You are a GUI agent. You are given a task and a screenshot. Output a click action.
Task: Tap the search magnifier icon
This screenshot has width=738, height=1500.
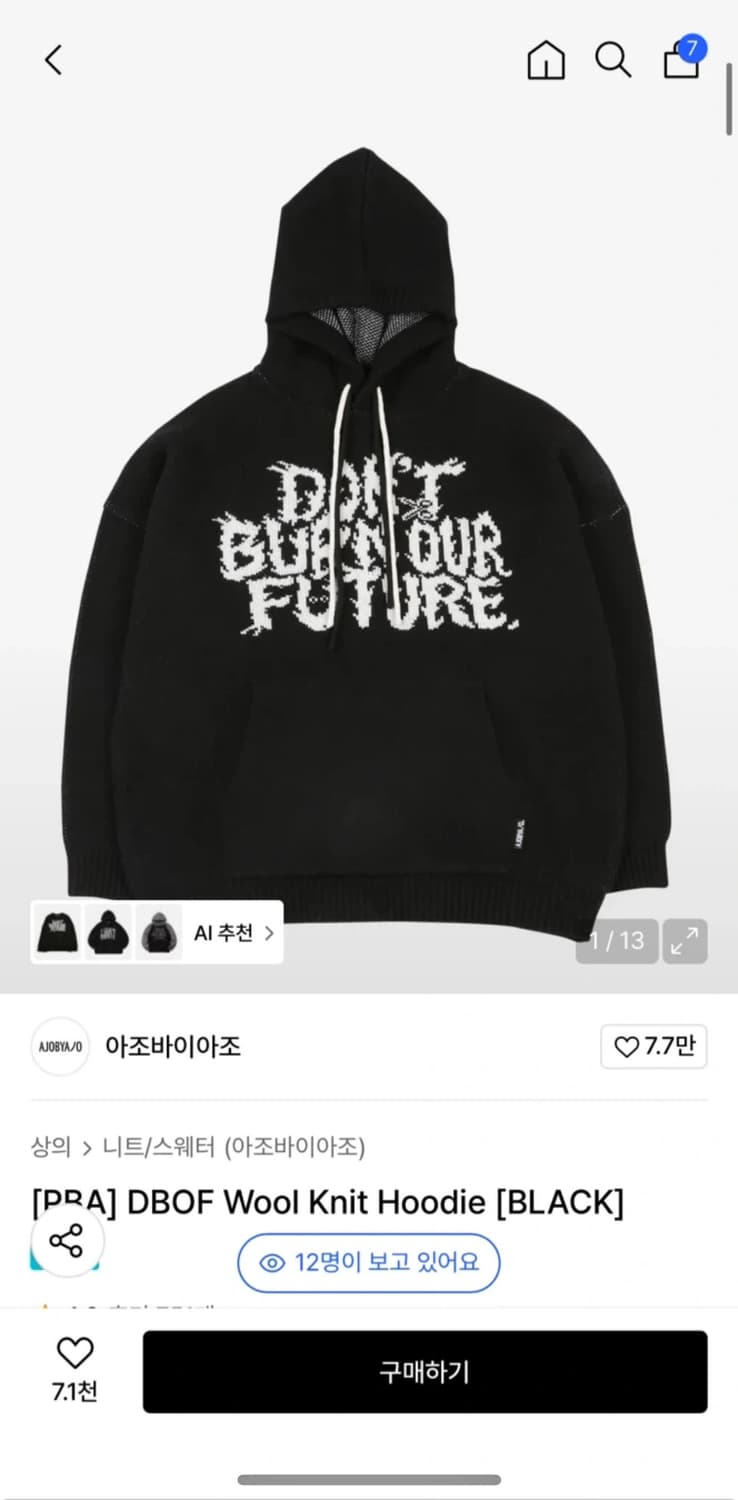coord(613,60)
